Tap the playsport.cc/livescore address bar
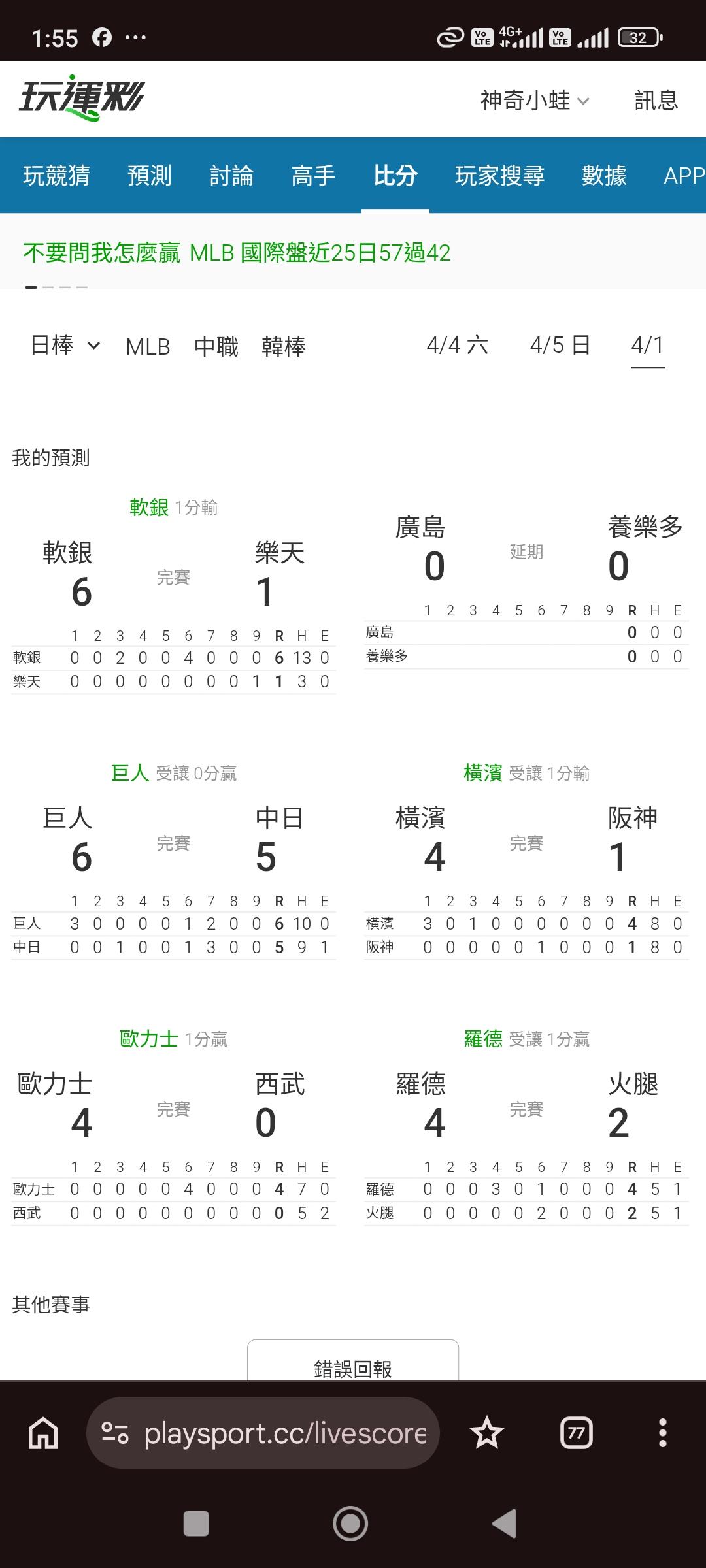This screenshot has height=1568, width=706. (x=263, y=1433)
